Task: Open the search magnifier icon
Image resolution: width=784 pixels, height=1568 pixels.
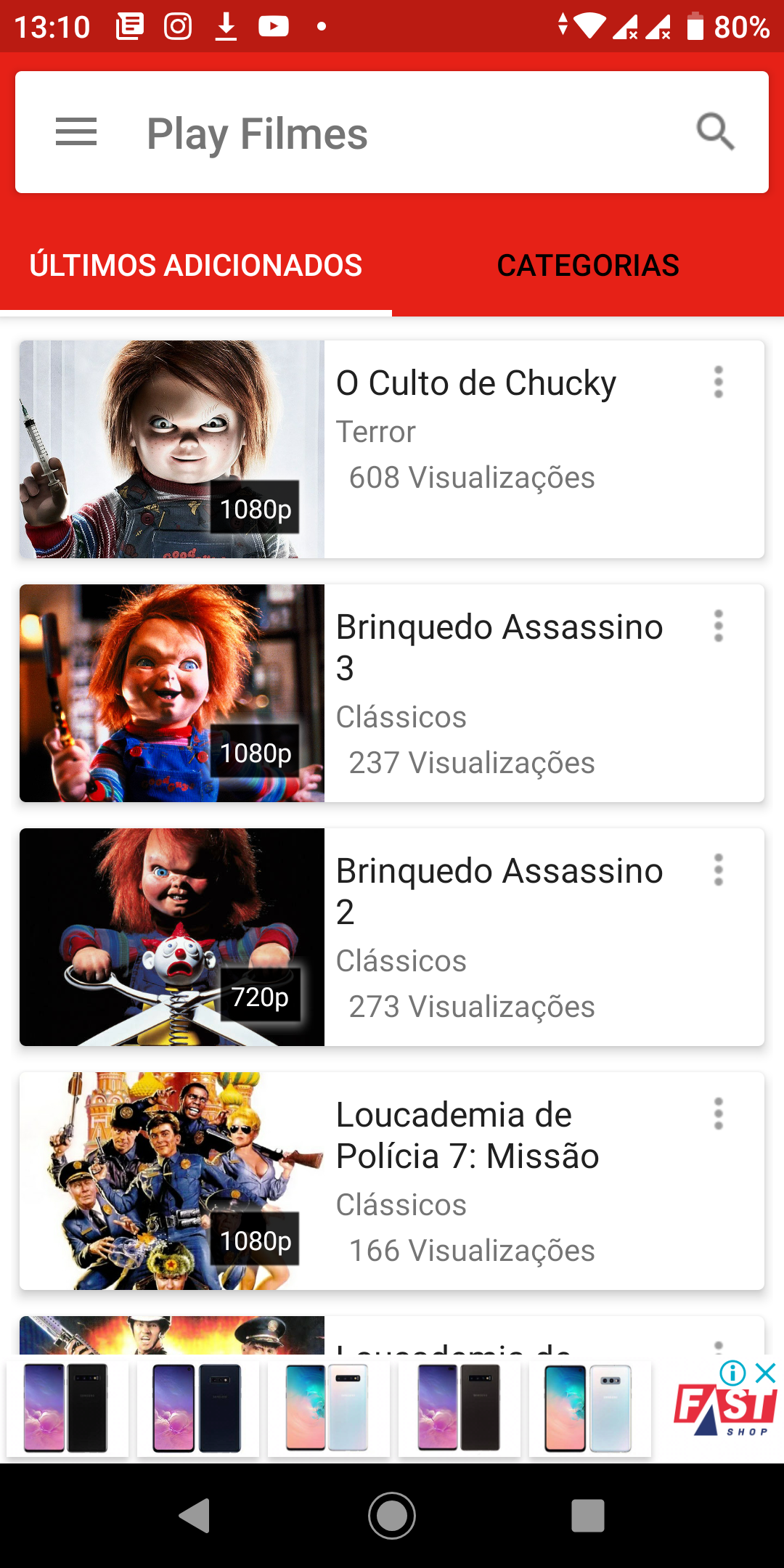Action: [x=715, y=132]
